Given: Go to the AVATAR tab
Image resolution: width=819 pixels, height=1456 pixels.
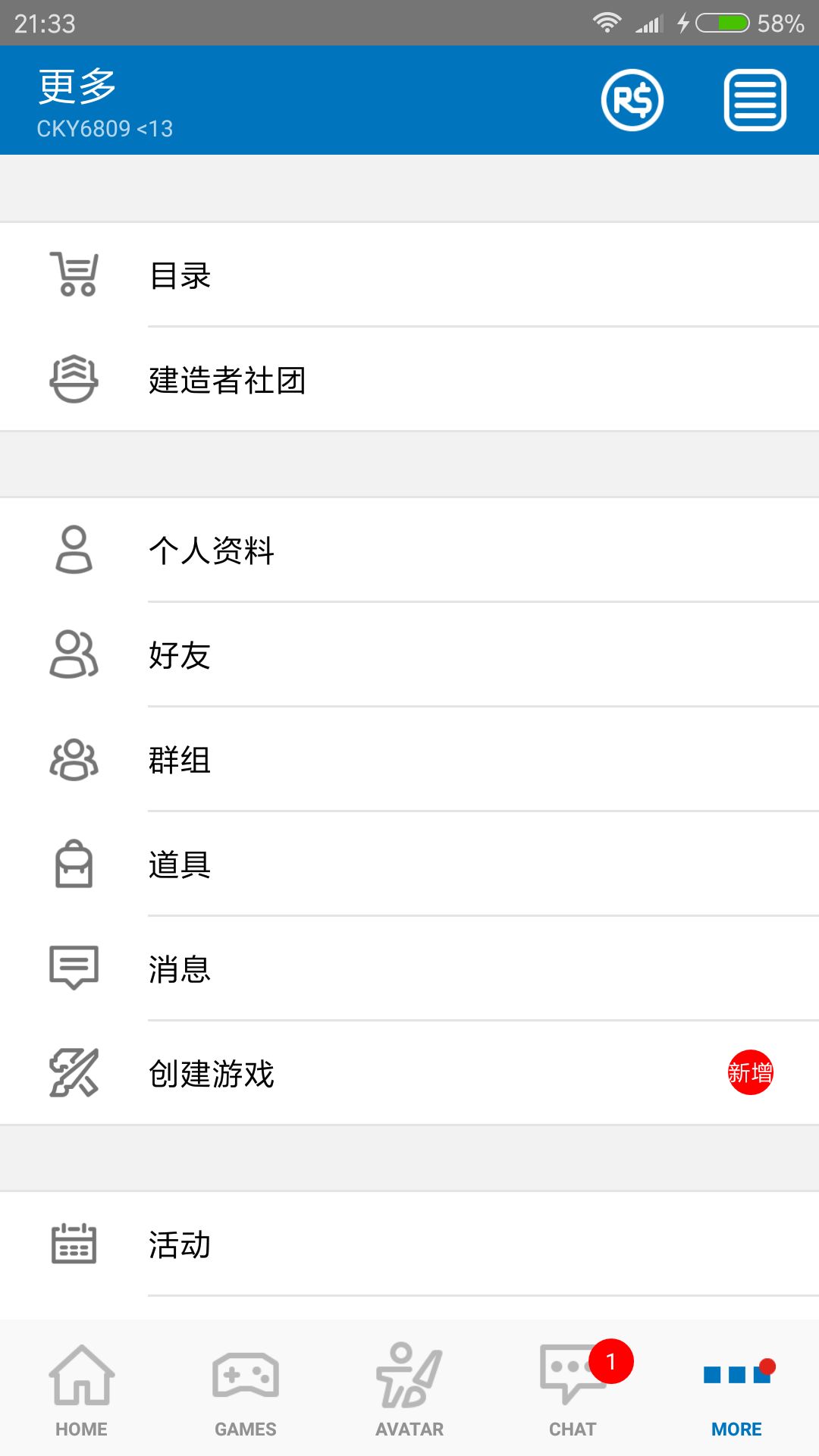Looking at the screenshot, I should [409, 1389].
